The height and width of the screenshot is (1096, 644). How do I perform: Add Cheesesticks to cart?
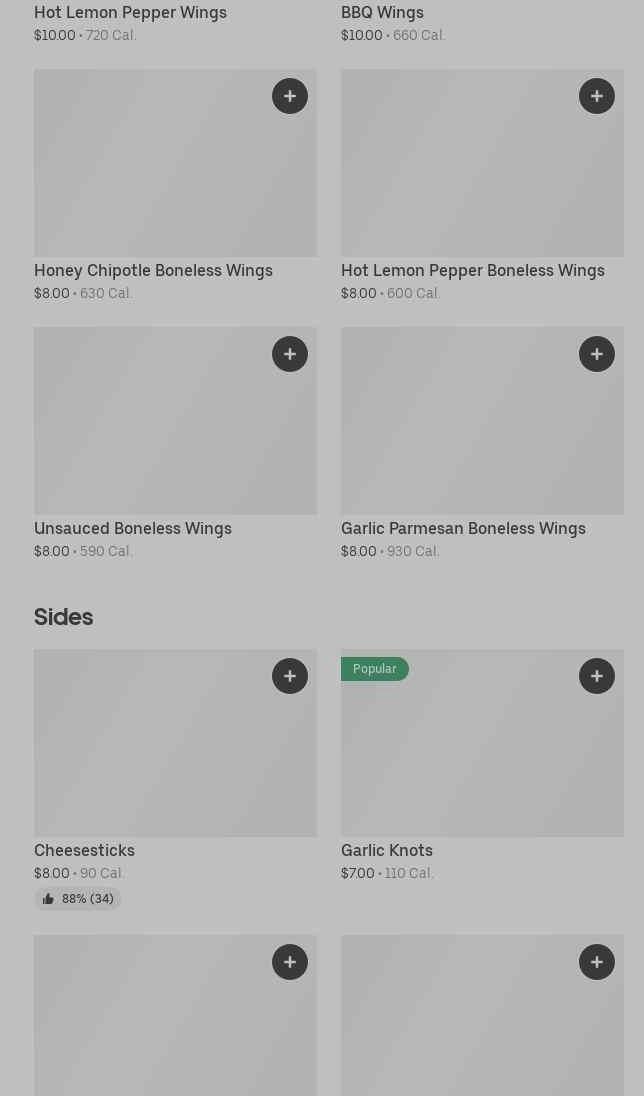[x=290, y=676]
